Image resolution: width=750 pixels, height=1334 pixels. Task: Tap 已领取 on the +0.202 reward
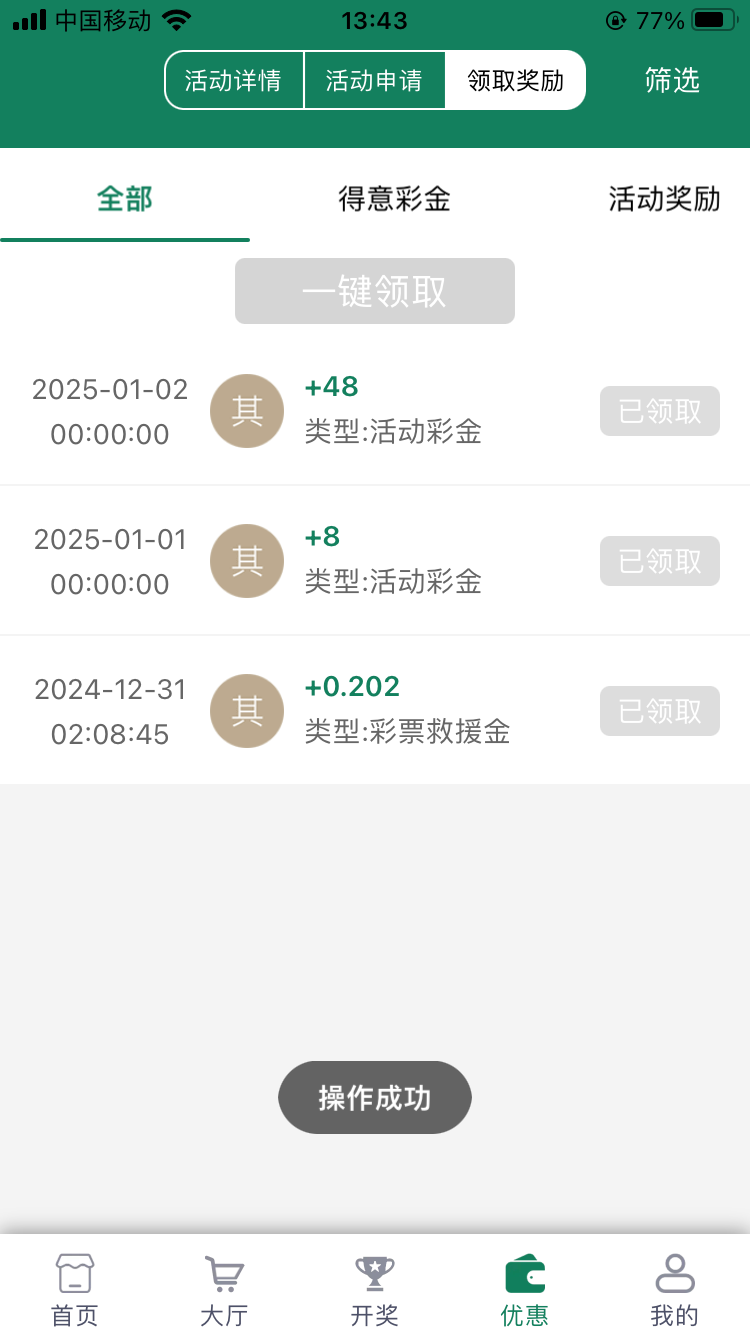[660, 711]
